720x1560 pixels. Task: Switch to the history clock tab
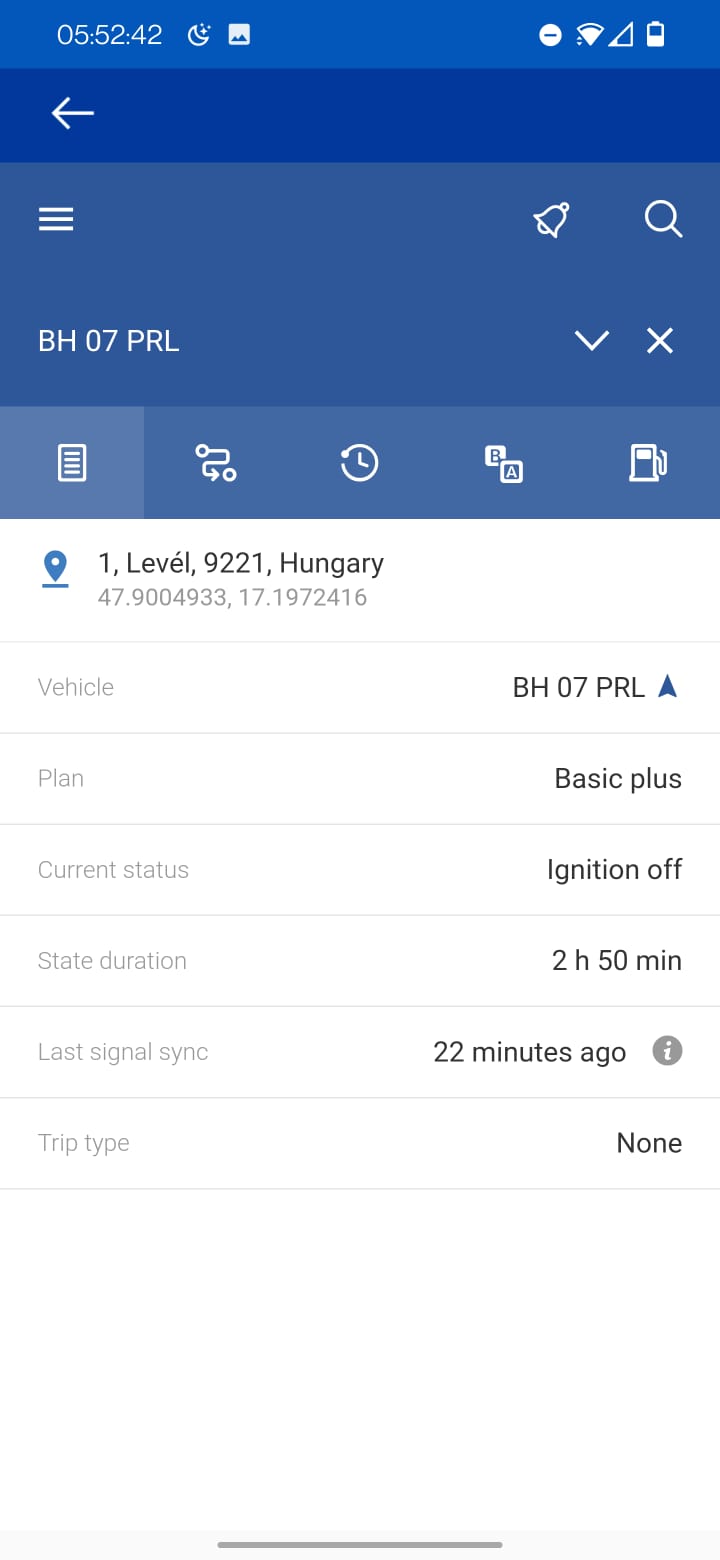coord(359,463)
